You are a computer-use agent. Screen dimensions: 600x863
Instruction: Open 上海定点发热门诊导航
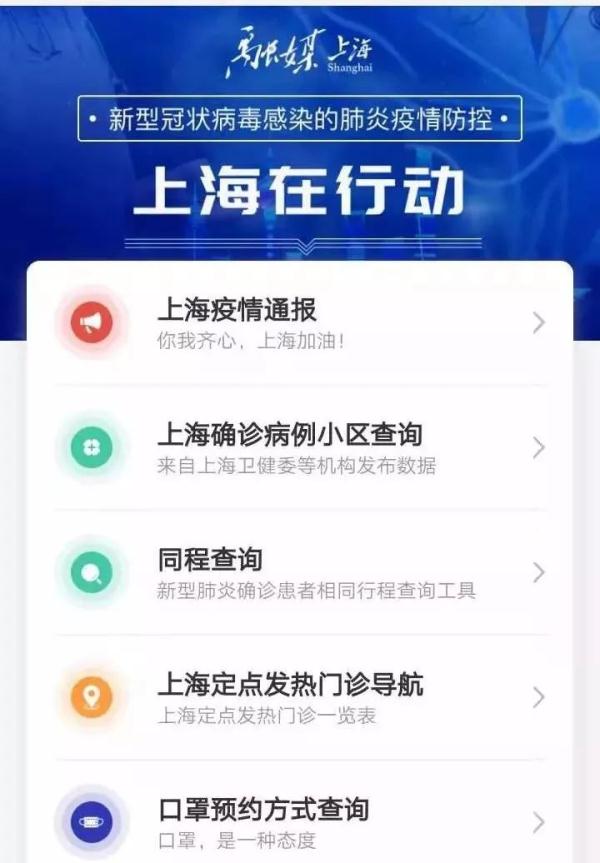[x=300, y=698]
